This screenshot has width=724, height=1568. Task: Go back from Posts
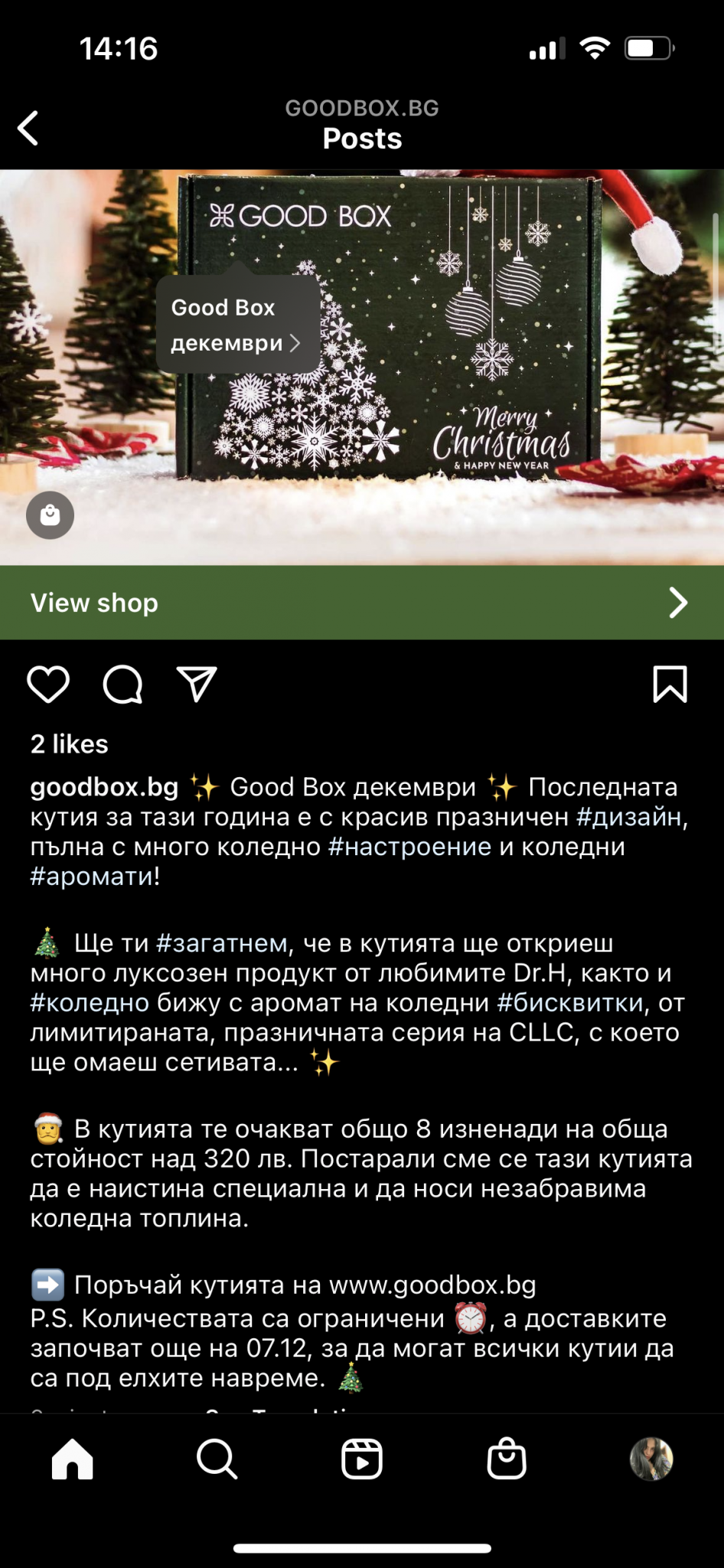[x=29, y=127]
